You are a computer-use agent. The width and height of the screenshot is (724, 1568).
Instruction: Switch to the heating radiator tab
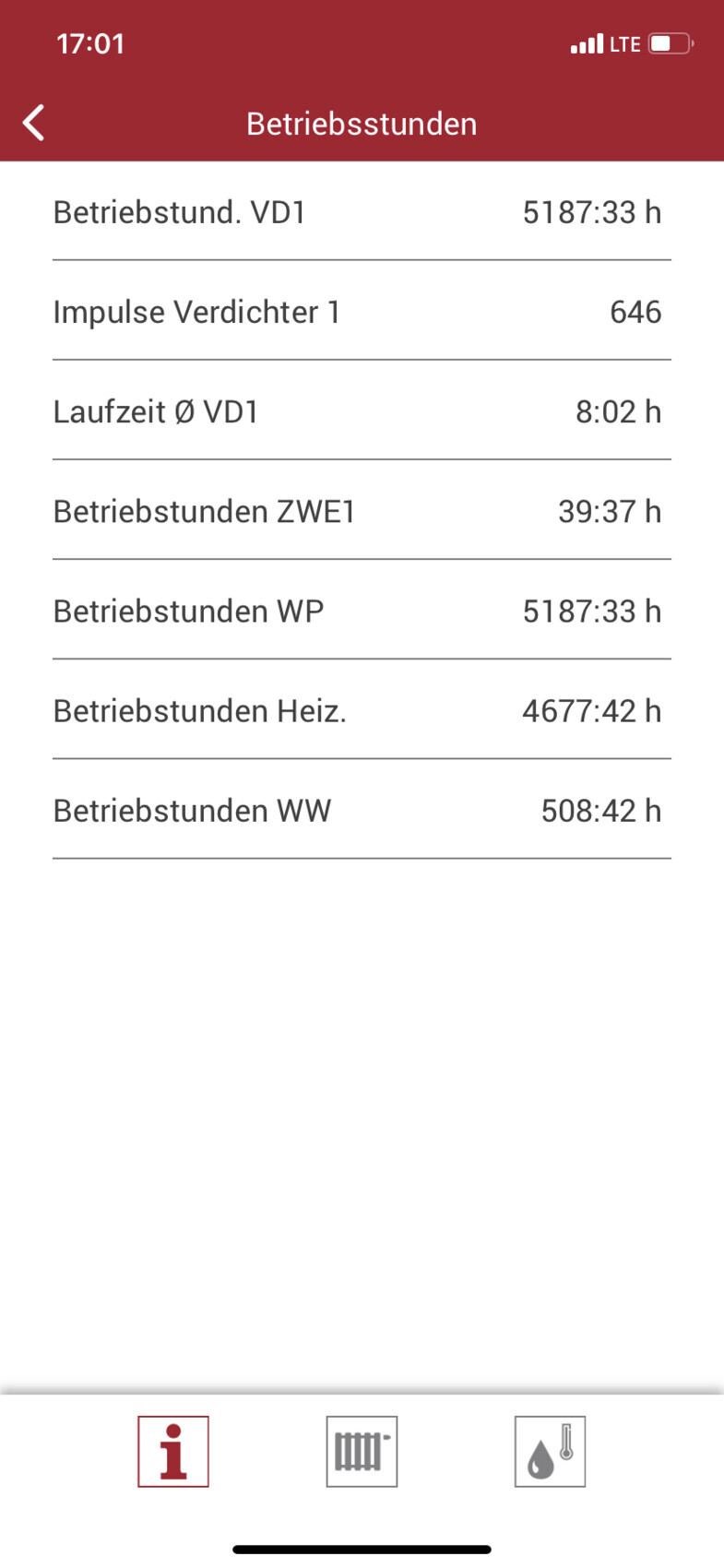coord(362,1451)
